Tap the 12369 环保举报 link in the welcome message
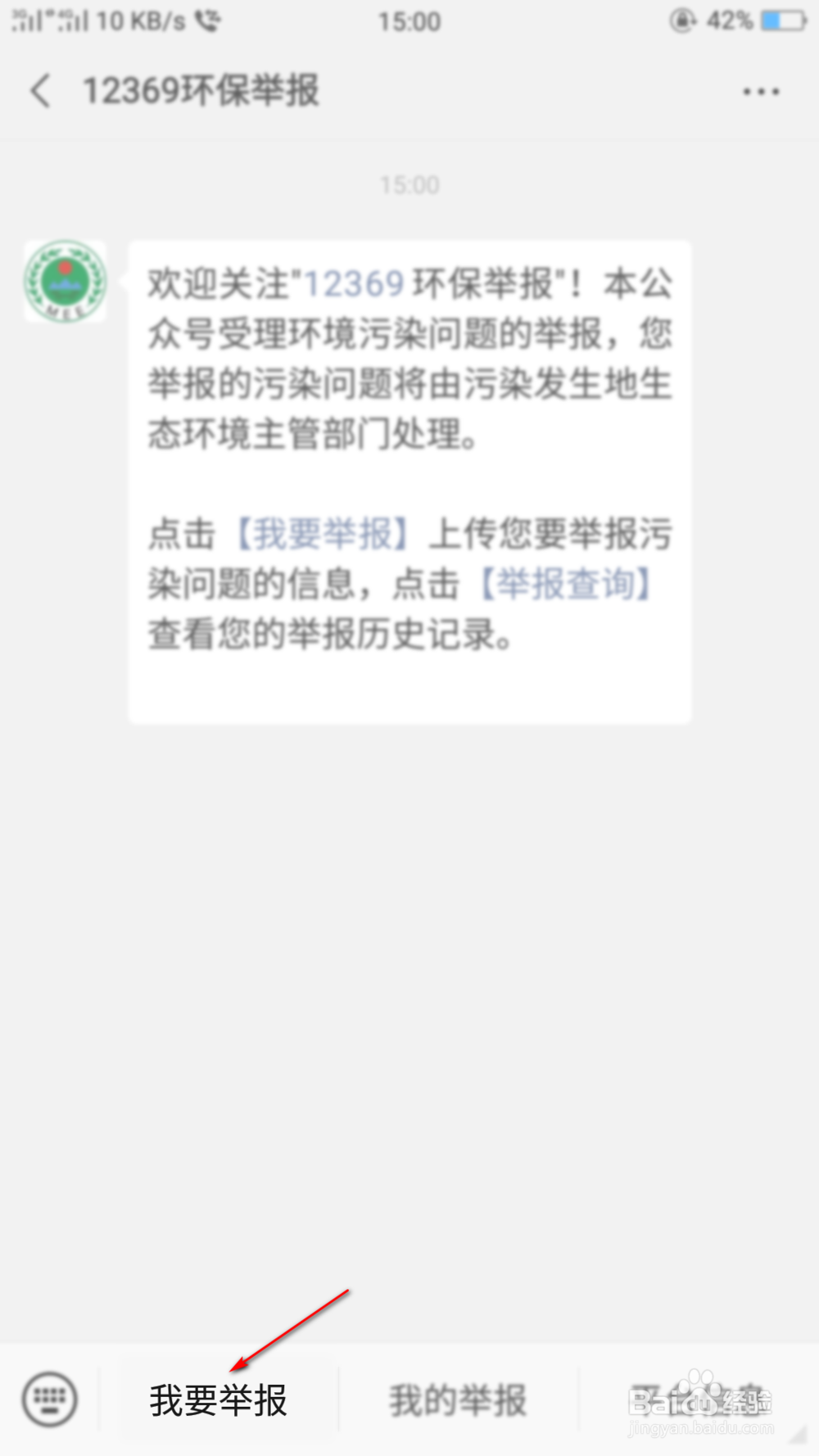Image resolution: width=819 pixels, height=1456 pixels. [x=354, y=284]
